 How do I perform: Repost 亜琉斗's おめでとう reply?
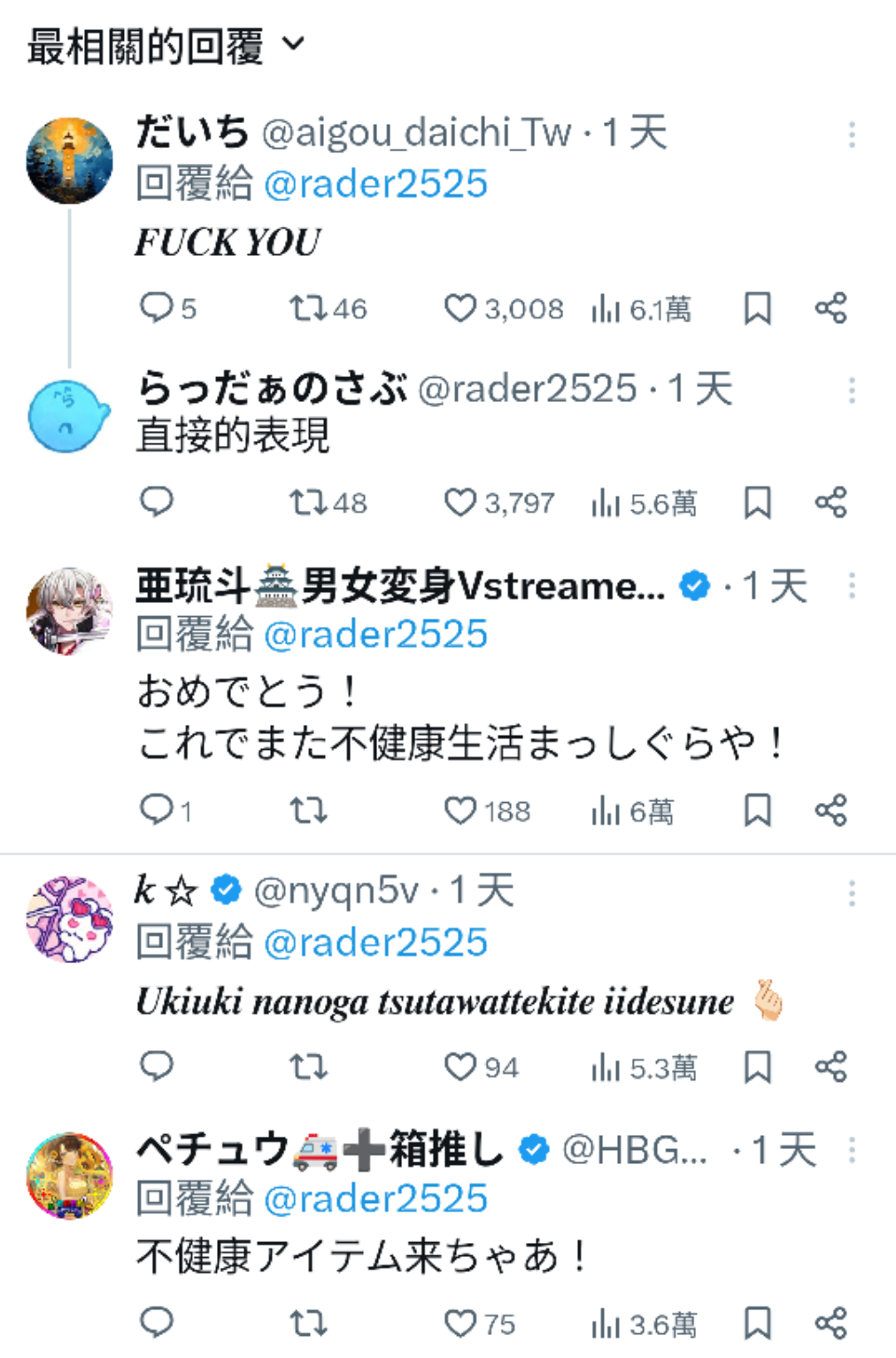[308, 811]
